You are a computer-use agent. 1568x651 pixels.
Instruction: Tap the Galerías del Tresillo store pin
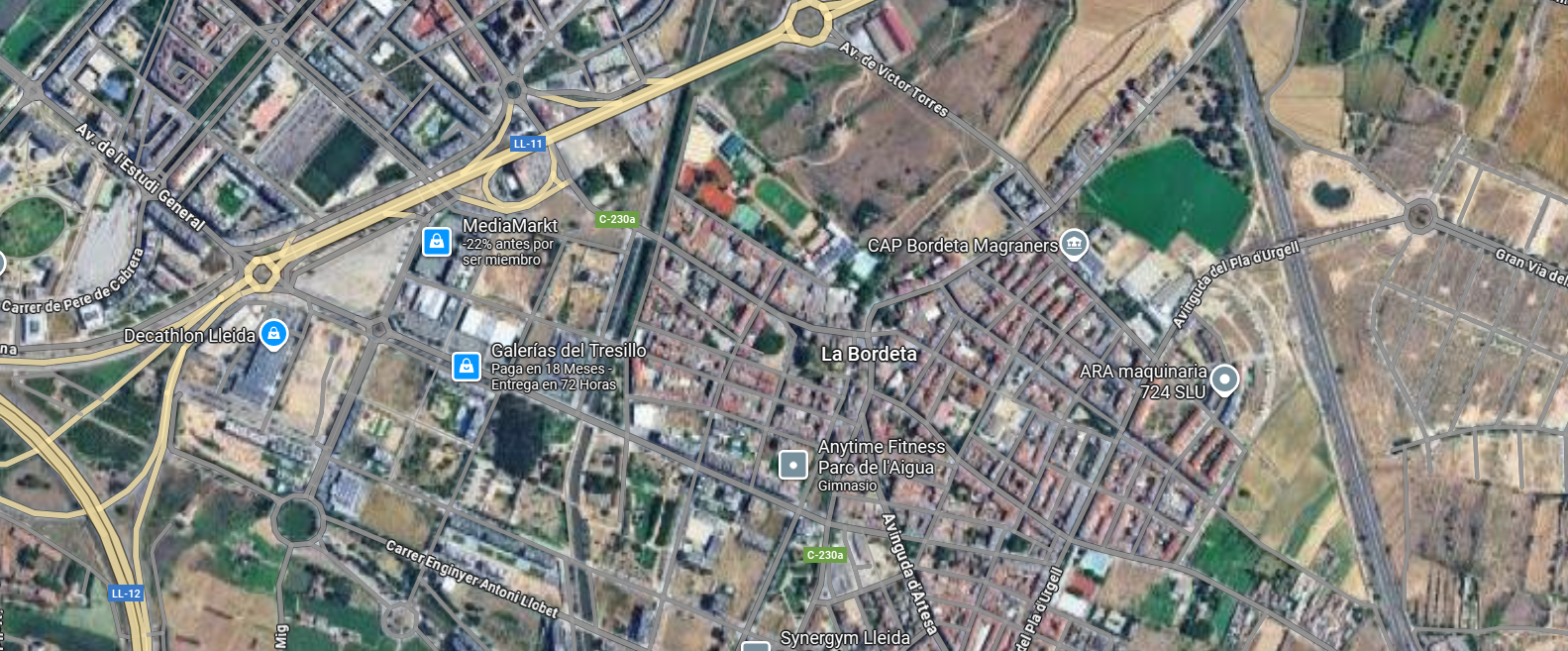coord(467,366)
